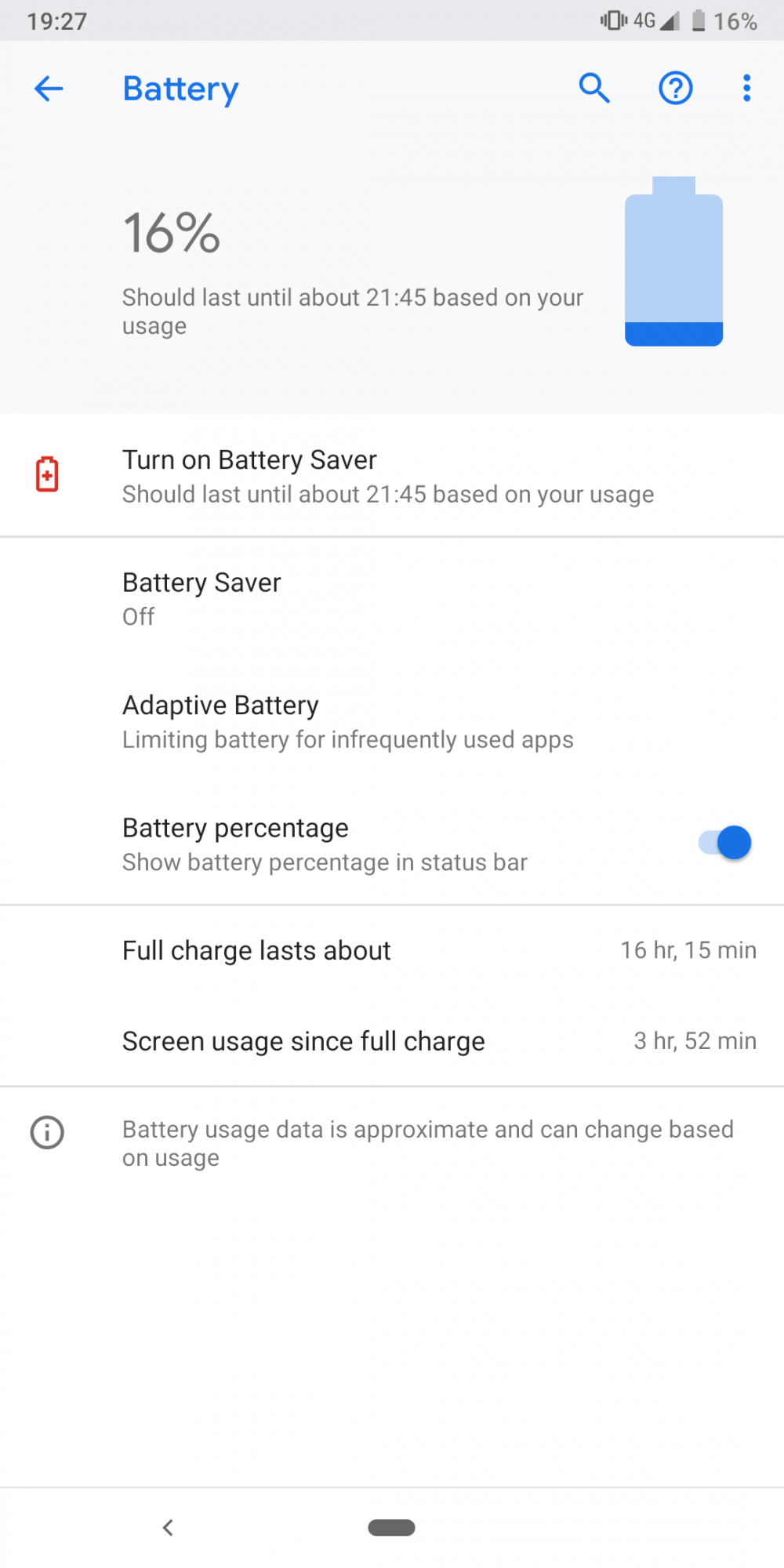Tap the Turn on Battery Saver suggestion
Screen dimensions: 784x1568
click(388, 476)
